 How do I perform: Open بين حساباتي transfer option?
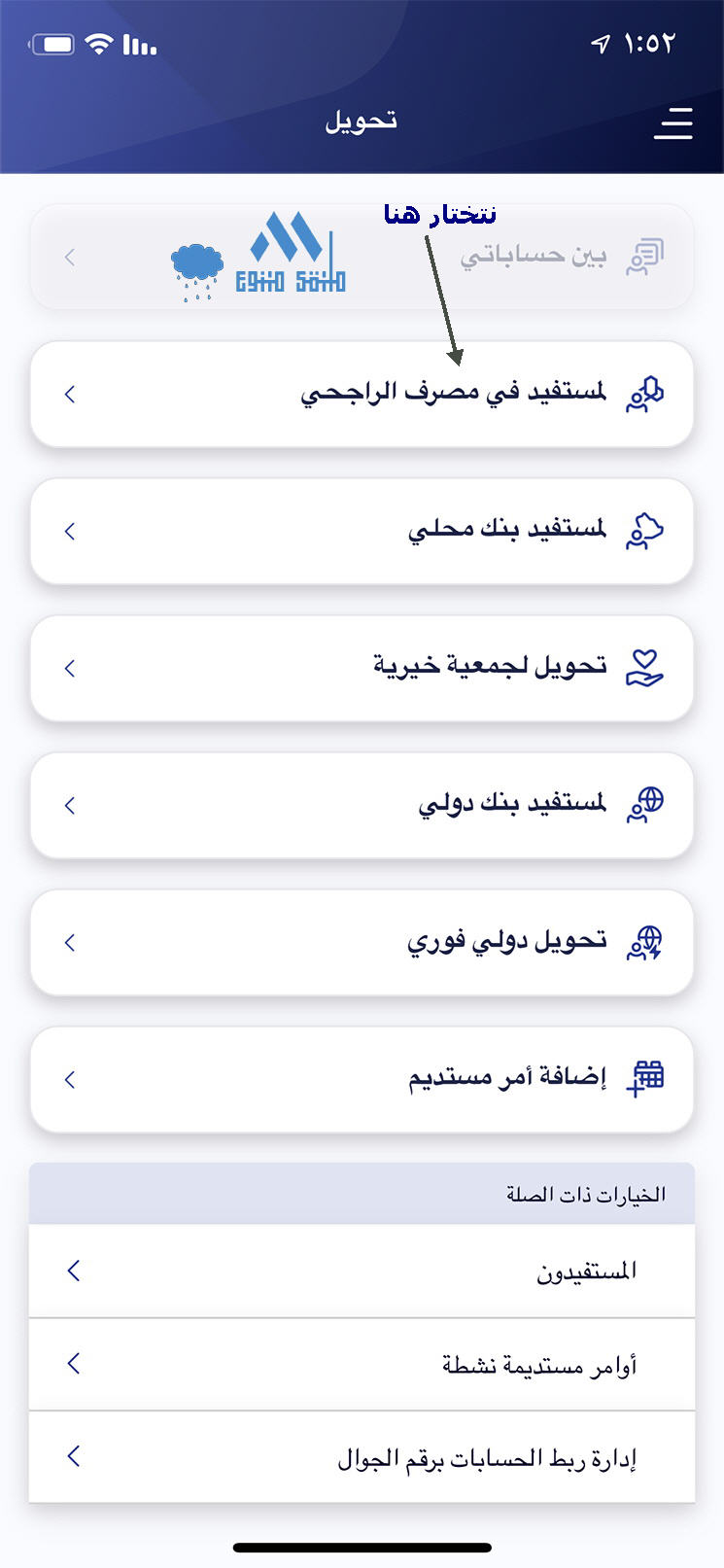(x=362, y=257)
